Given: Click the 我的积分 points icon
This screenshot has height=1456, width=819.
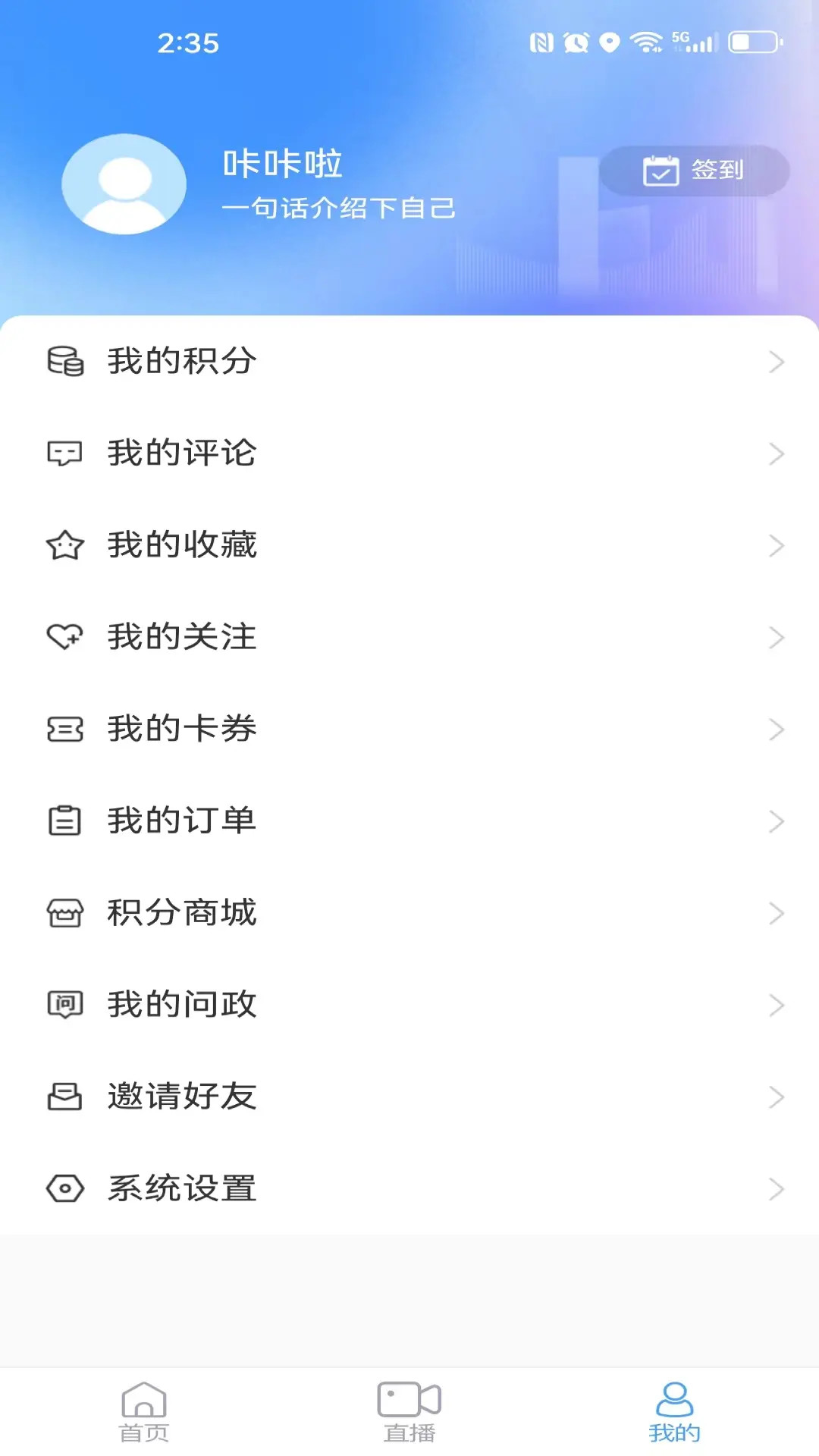Looking at the screenshot, I should point(64,362).
